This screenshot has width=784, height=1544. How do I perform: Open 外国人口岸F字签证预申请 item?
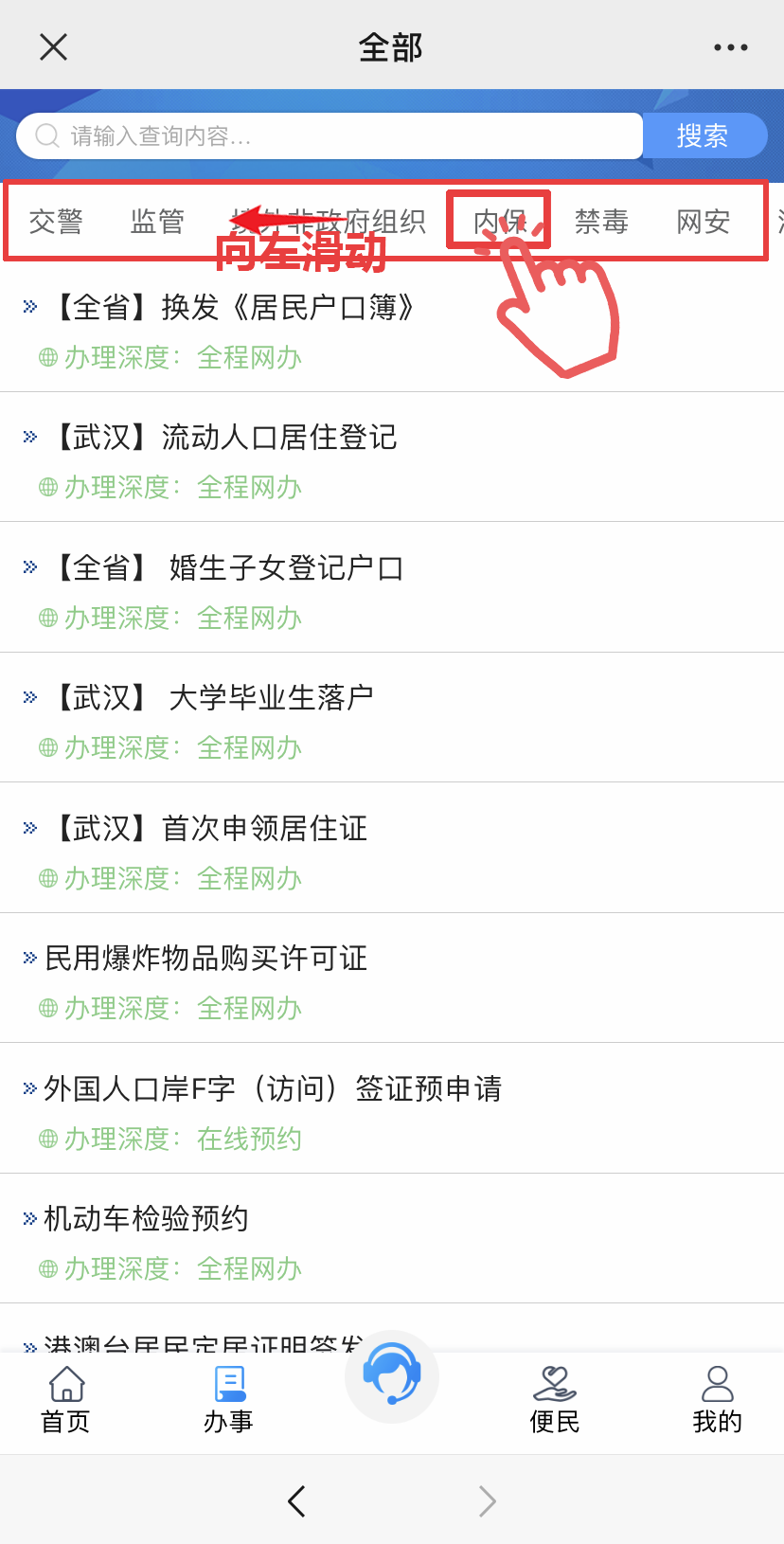[x=273, y=1089]
